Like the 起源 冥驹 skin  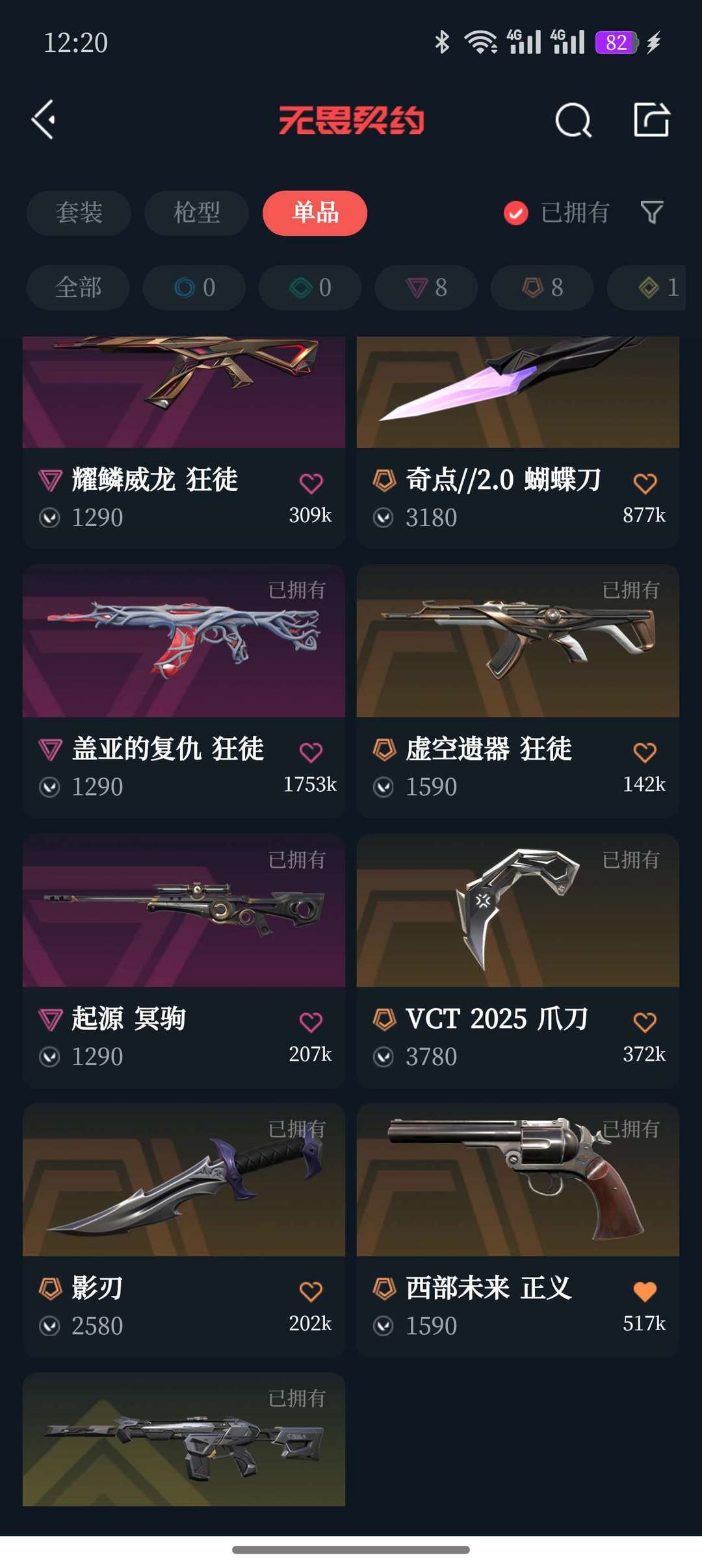[x=311, y=1022]
